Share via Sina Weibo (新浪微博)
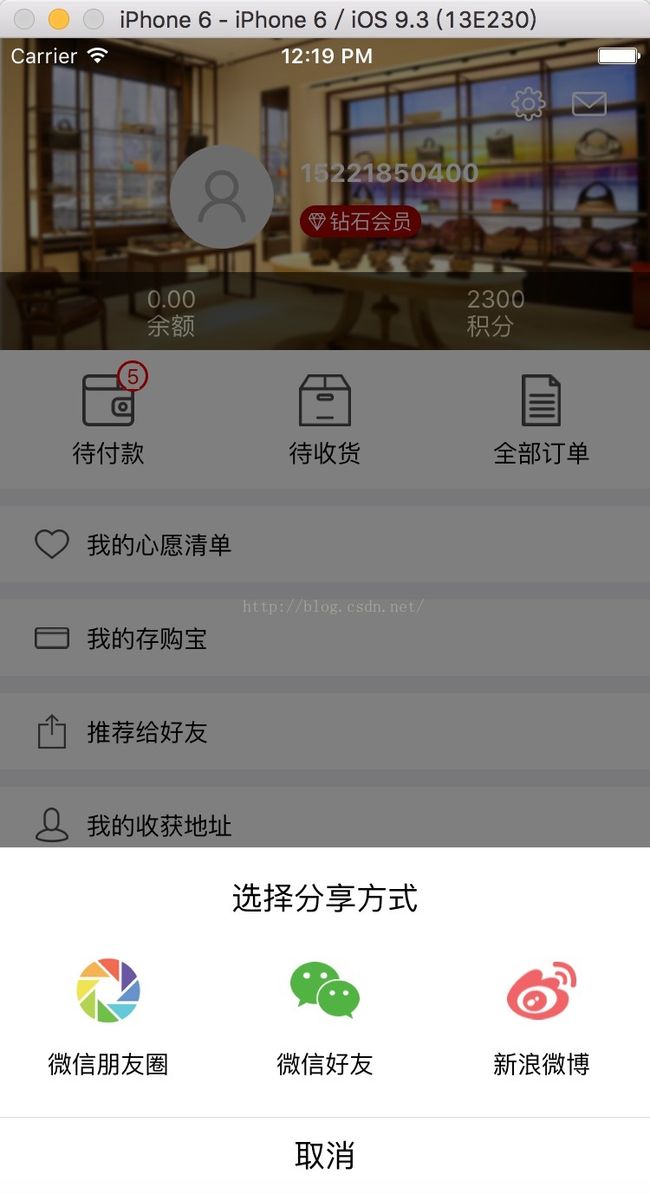 click(x=541, y=1017)
